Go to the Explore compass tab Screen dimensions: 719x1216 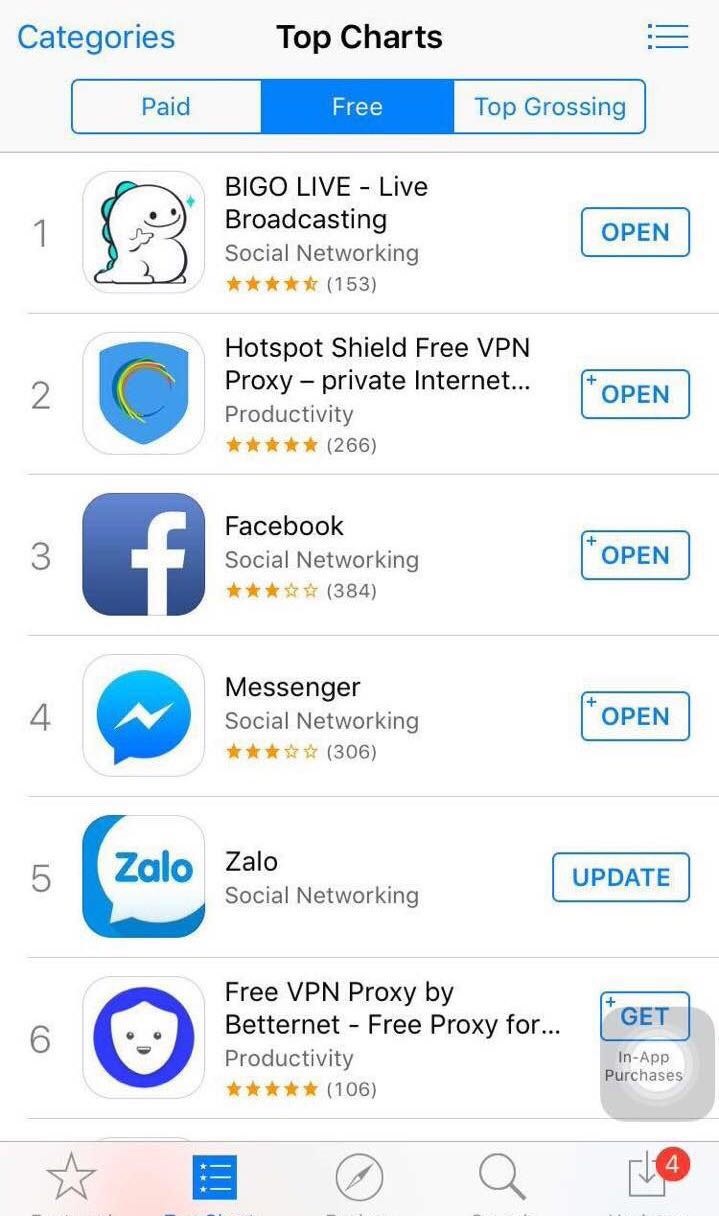359,1180
